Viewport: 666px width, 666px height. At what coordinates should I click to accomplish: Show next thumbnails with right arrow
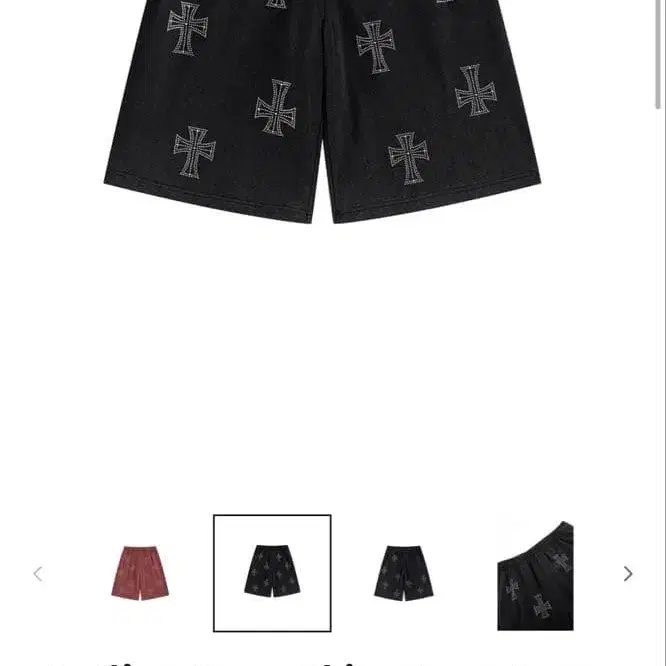[x=628, y=573]
